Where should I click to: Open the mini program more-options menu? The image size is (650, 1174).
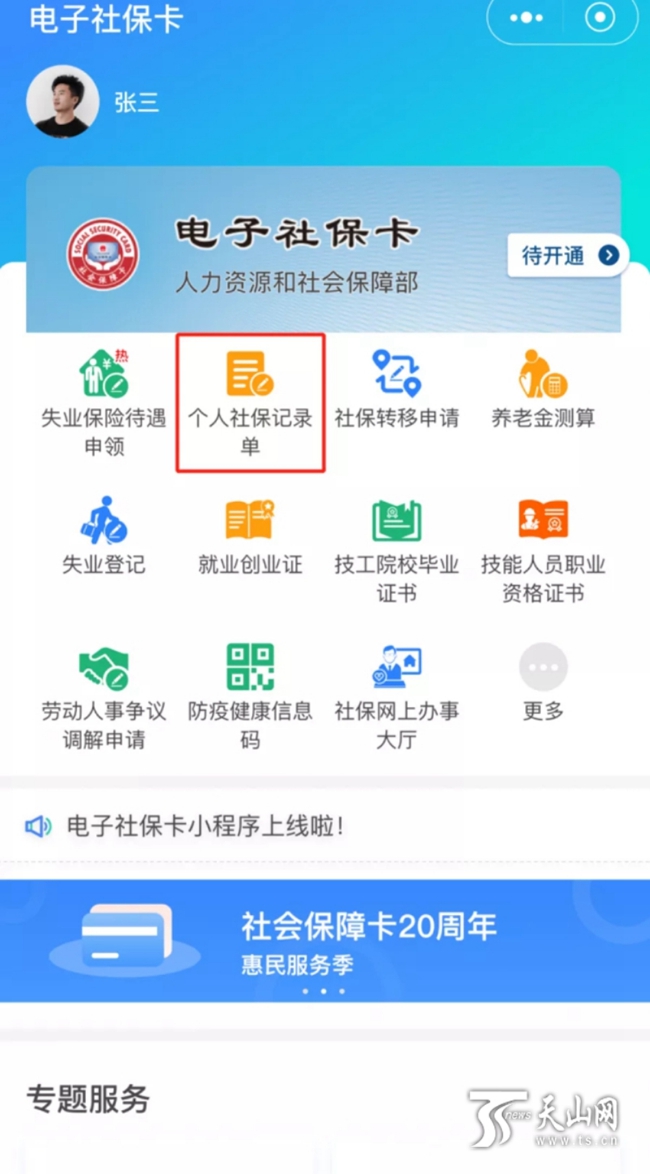(526, 18)
